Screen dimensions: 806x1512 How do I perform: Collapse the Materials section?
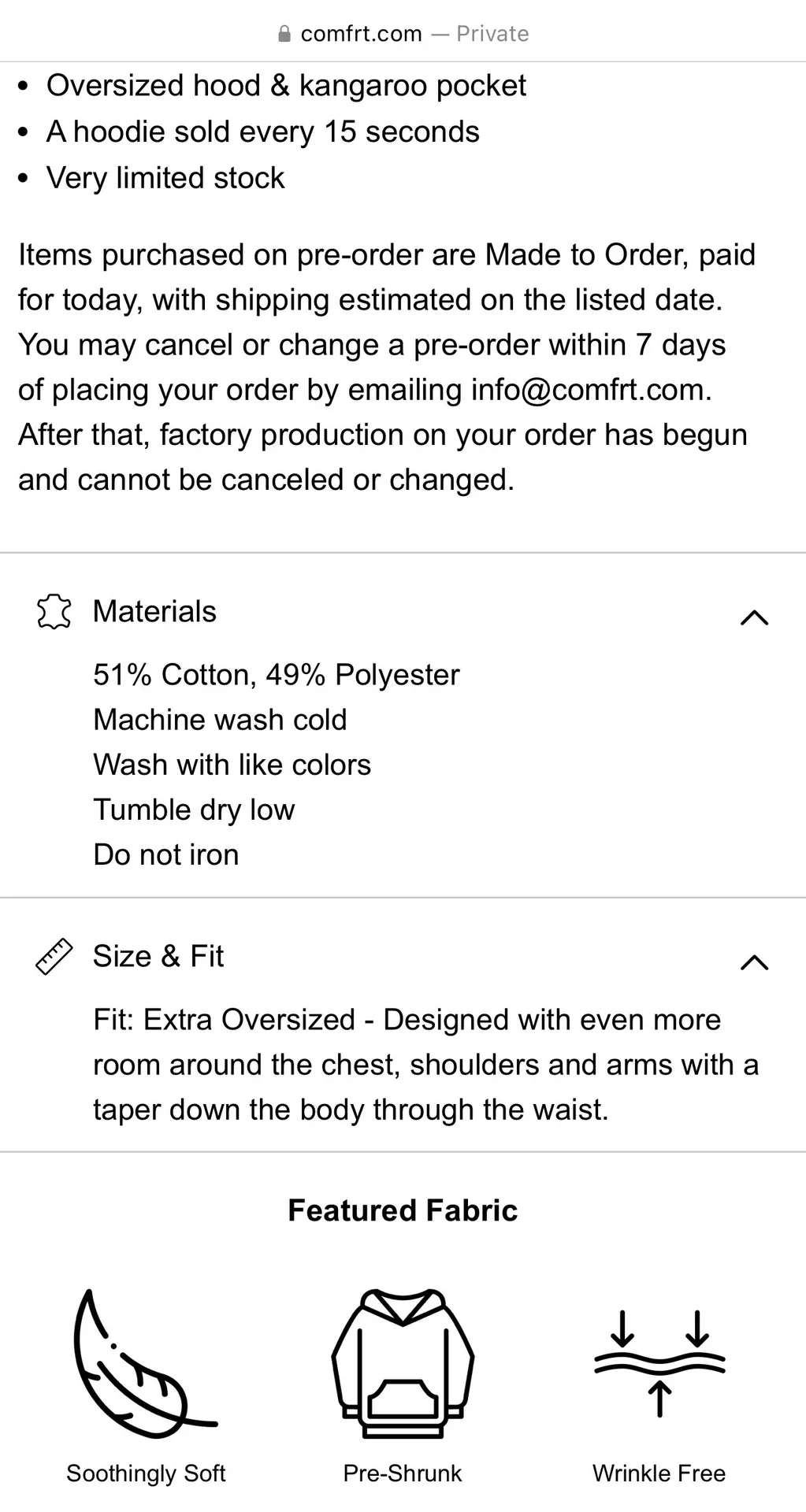754,617
